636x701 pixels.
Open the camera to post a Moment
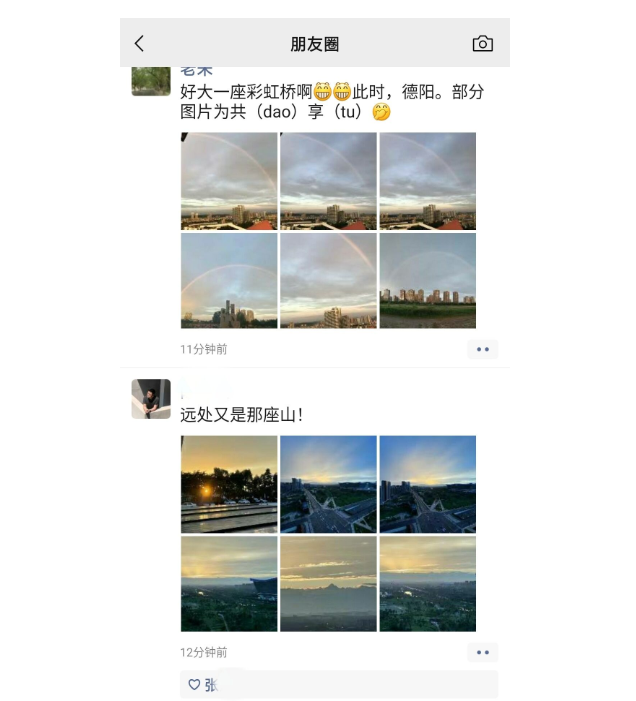(483, 43)
